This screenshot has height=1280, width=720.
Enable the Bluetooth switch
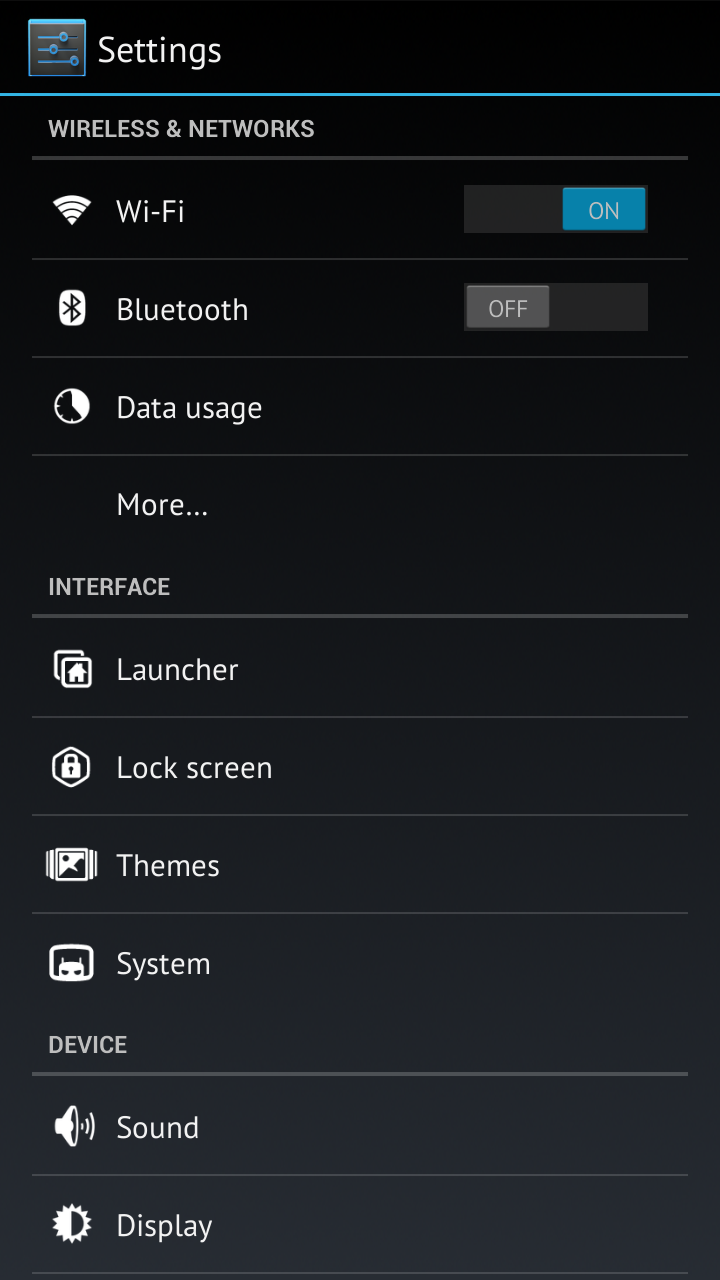(x=555, y=308)
